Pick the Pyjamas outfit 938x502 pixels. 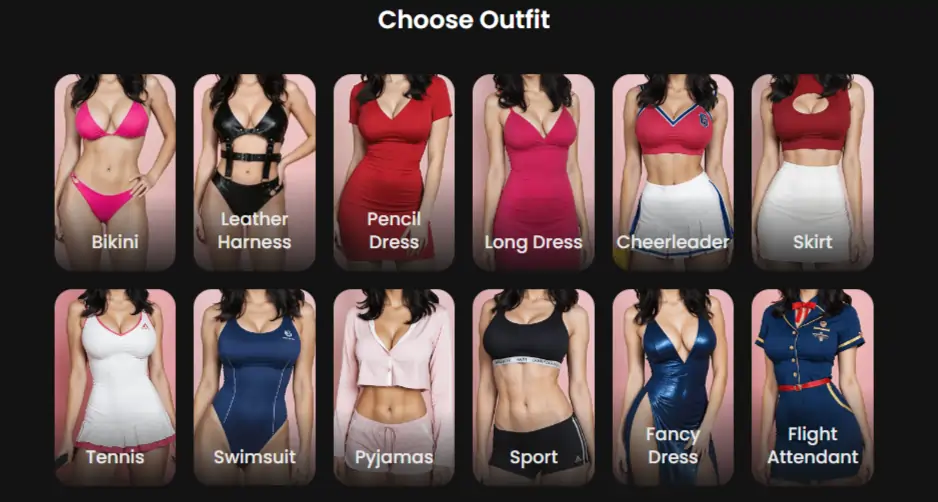(x=394, y=387)
